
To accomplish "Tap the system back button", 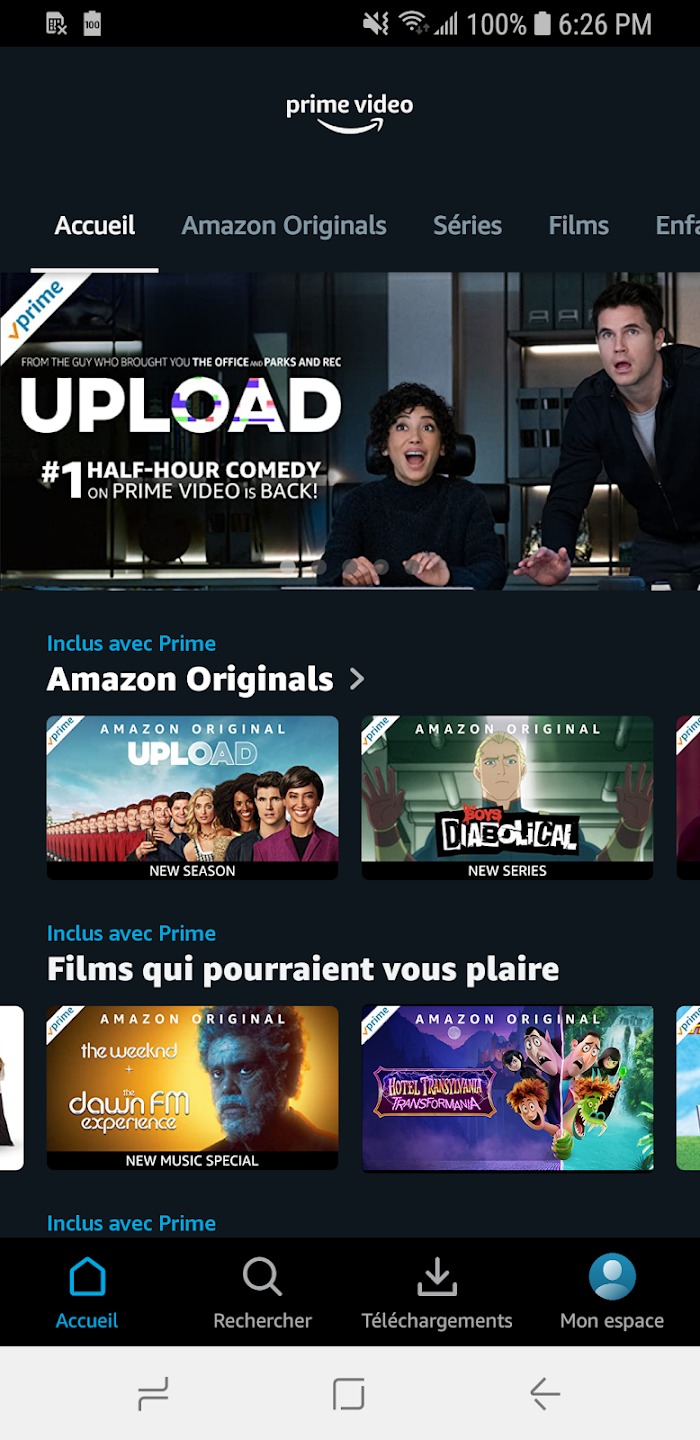I will point(545,1393).
